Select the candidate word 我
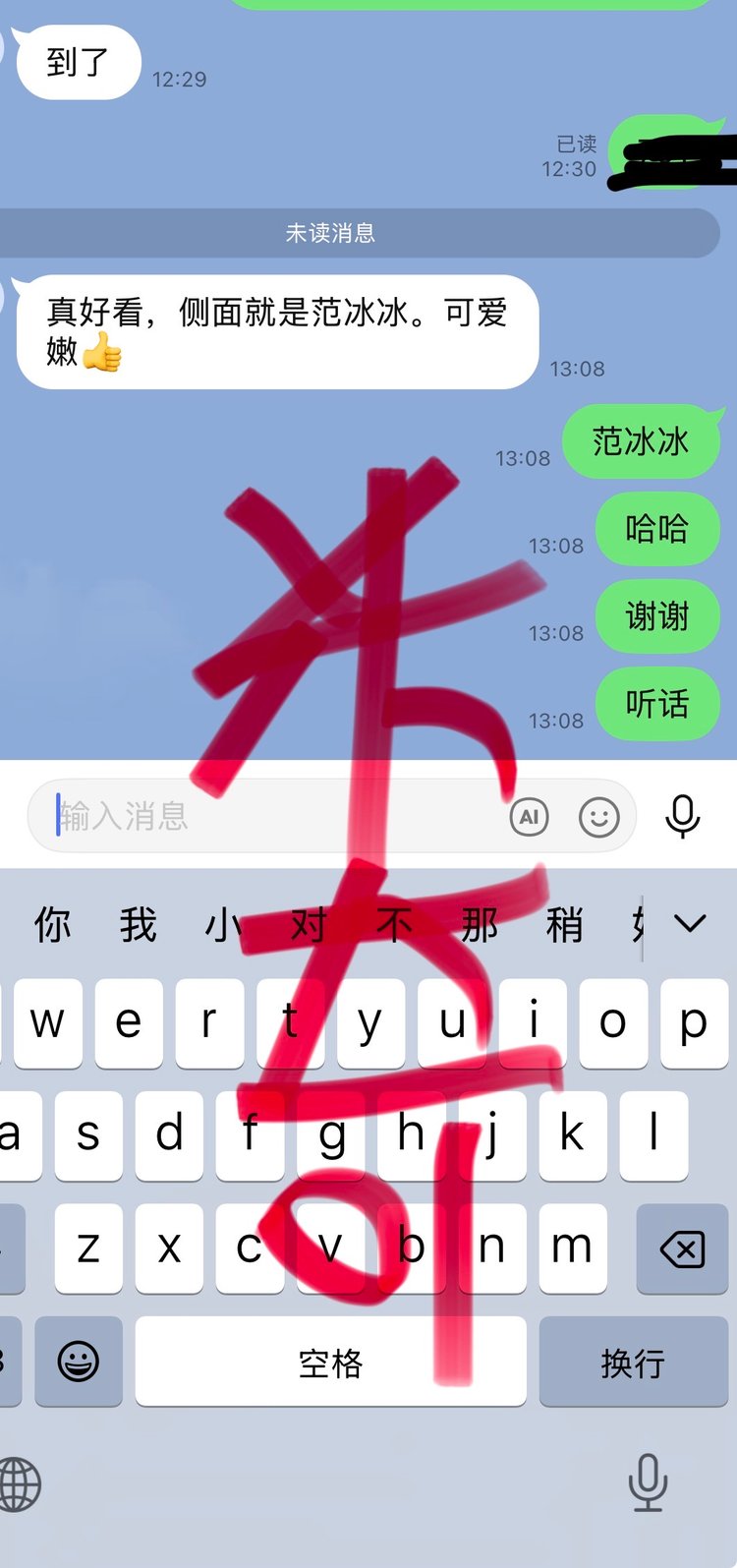This screenshot has height=1568, width=737. pyautogui.click(x=138, y=925)
